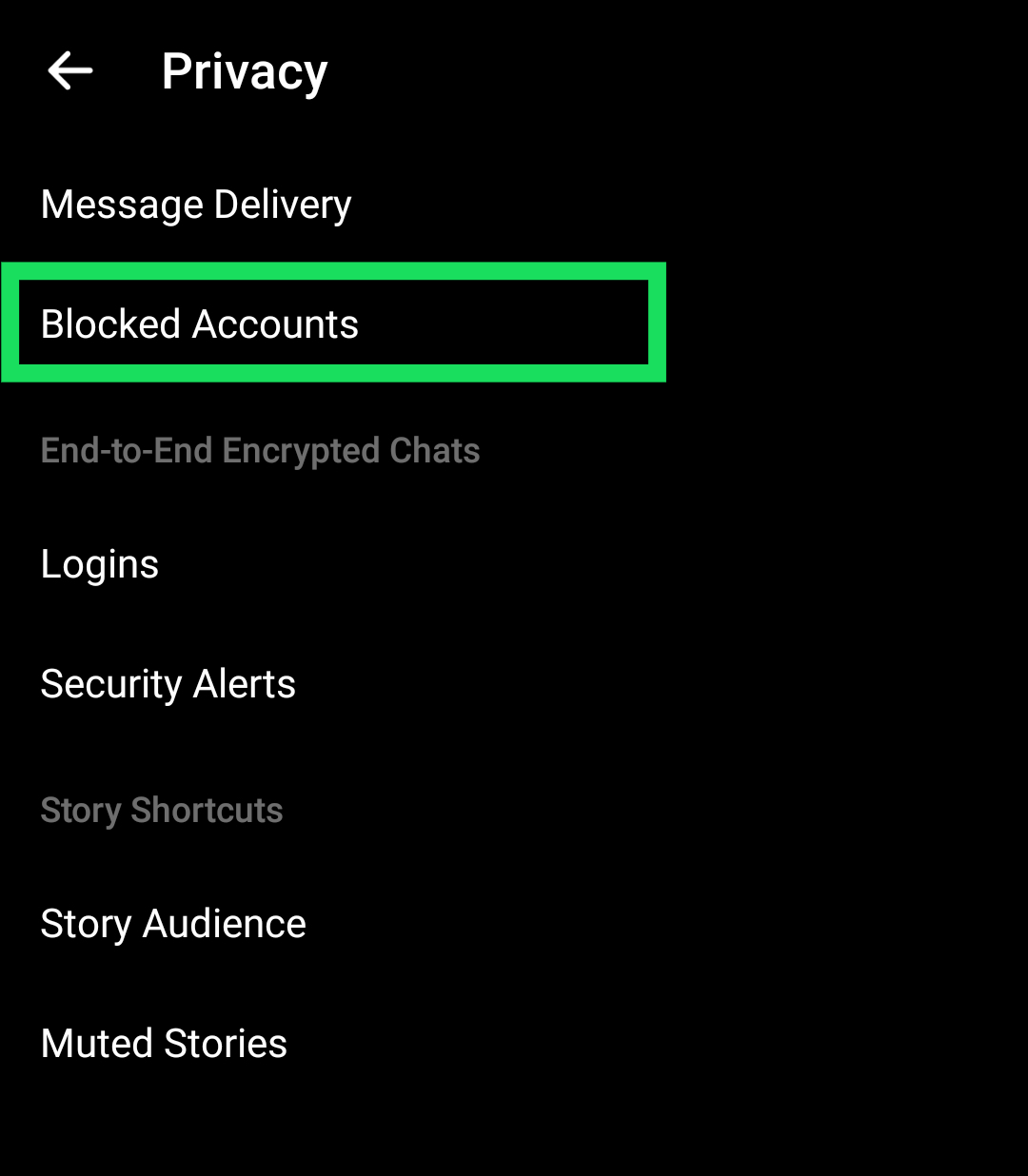Open the Blocked Accounts list
Screen dimensions: 1028x1176
click(x=200, y=324)
